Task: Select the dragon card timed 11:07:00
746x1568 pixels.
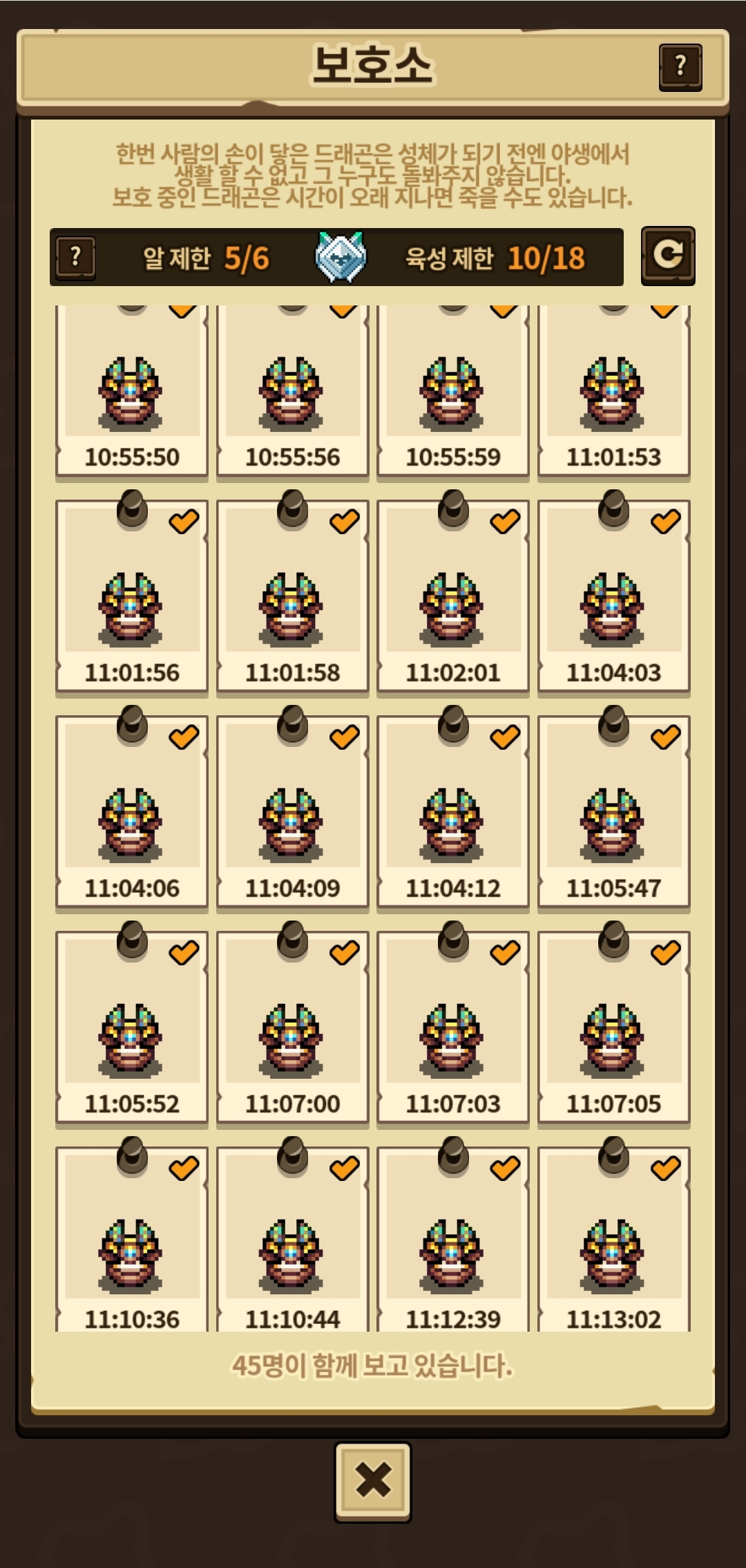Action: (293, 1027)
